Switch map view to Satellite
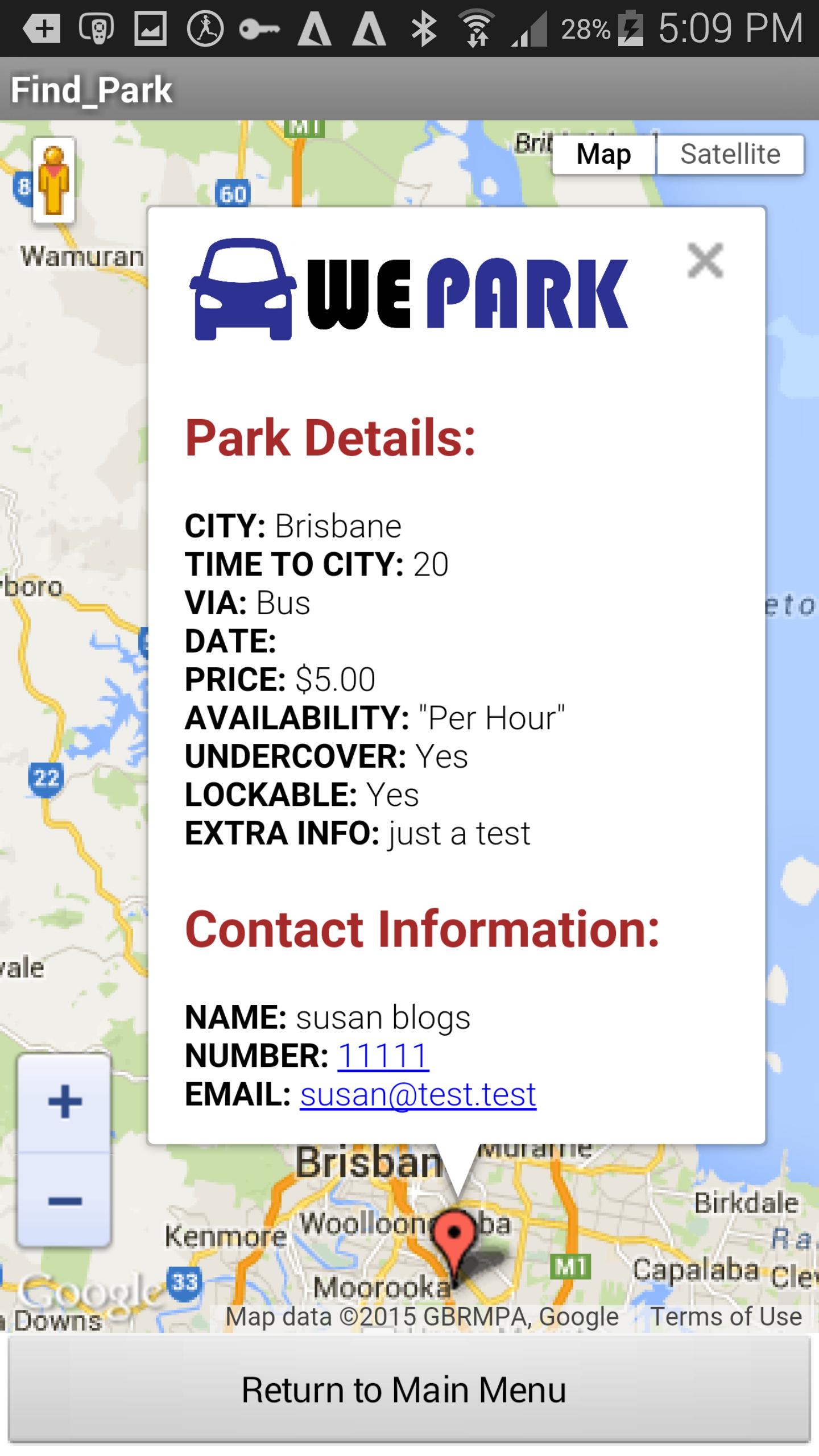Screen dimensions: 819x1456 click(730, 152)
